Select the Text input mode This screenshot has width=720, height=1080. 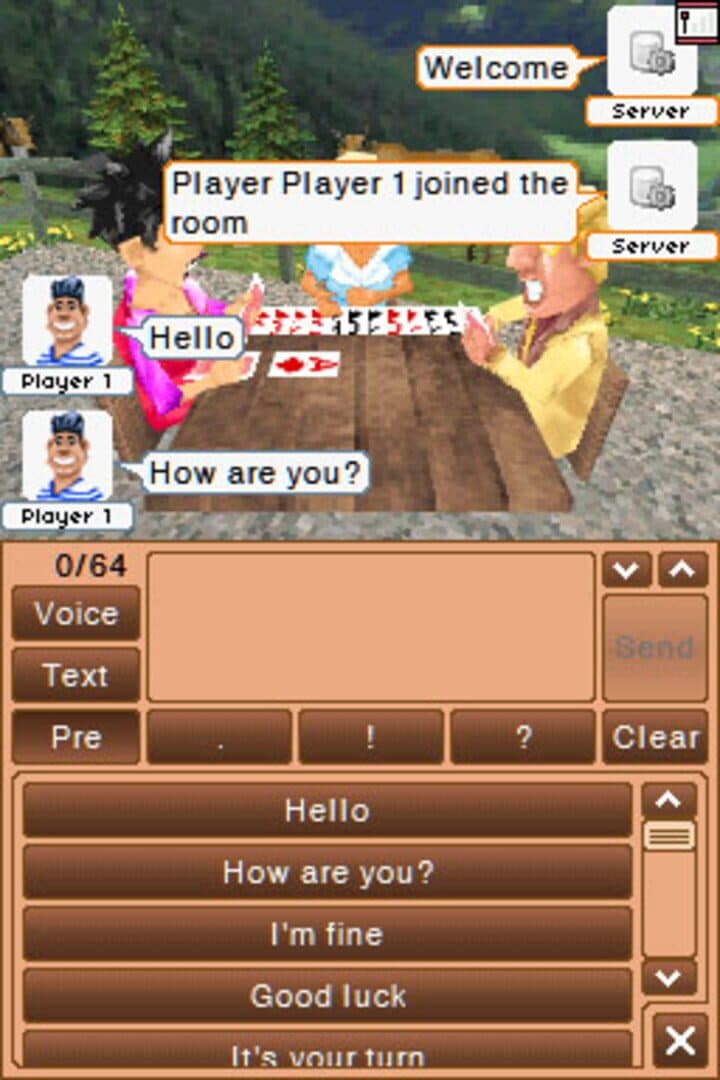click(76, 675)
